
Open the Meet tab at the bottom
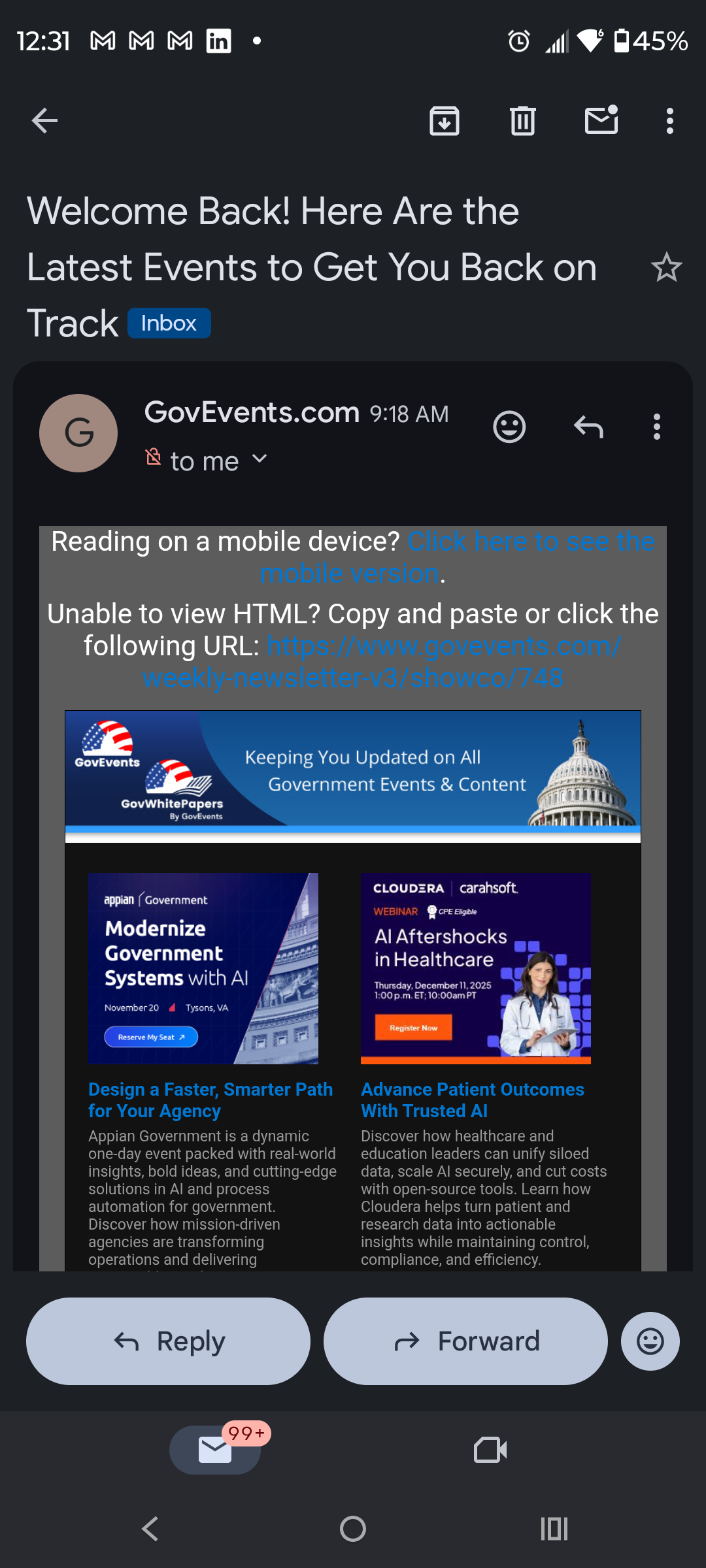pos(489,1450)
